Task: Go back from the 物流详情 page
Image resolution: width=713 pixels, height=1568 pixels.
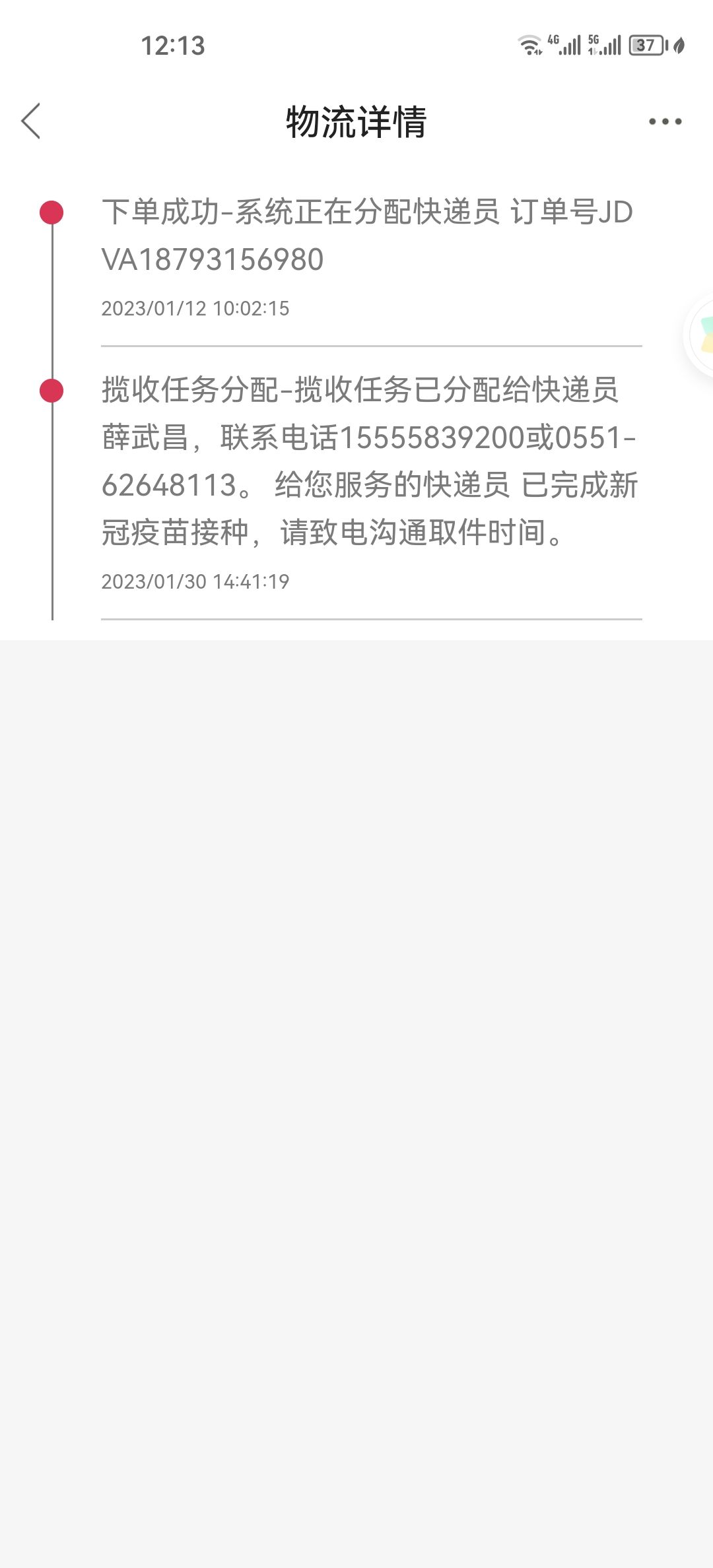Action: [31, 121]
